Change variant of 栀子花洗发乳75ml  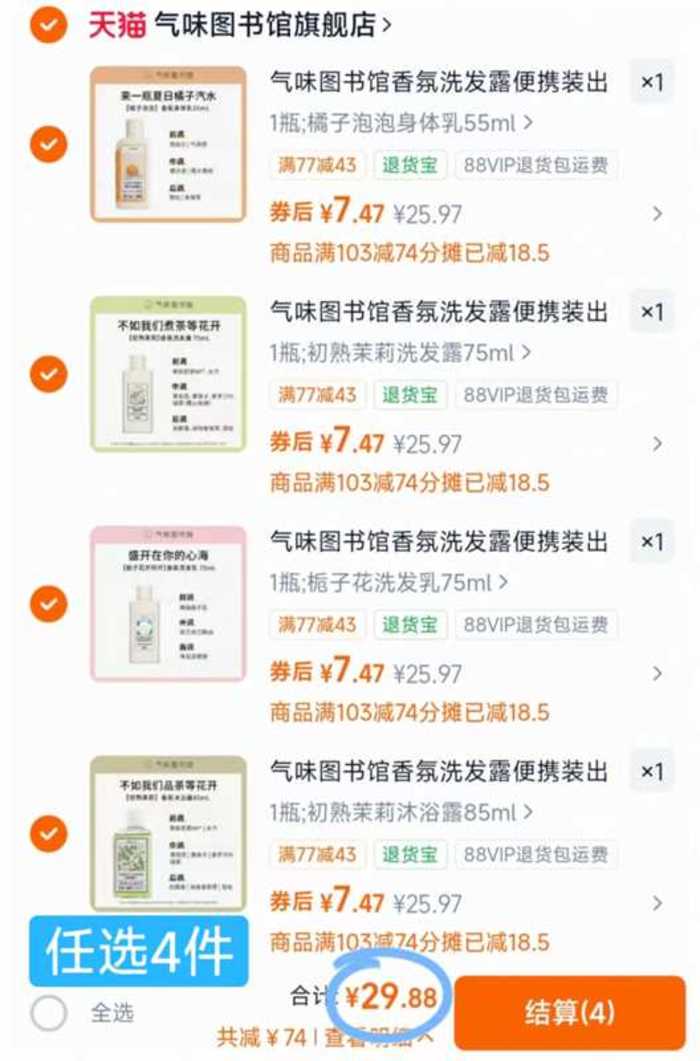(x=388, y=582)
